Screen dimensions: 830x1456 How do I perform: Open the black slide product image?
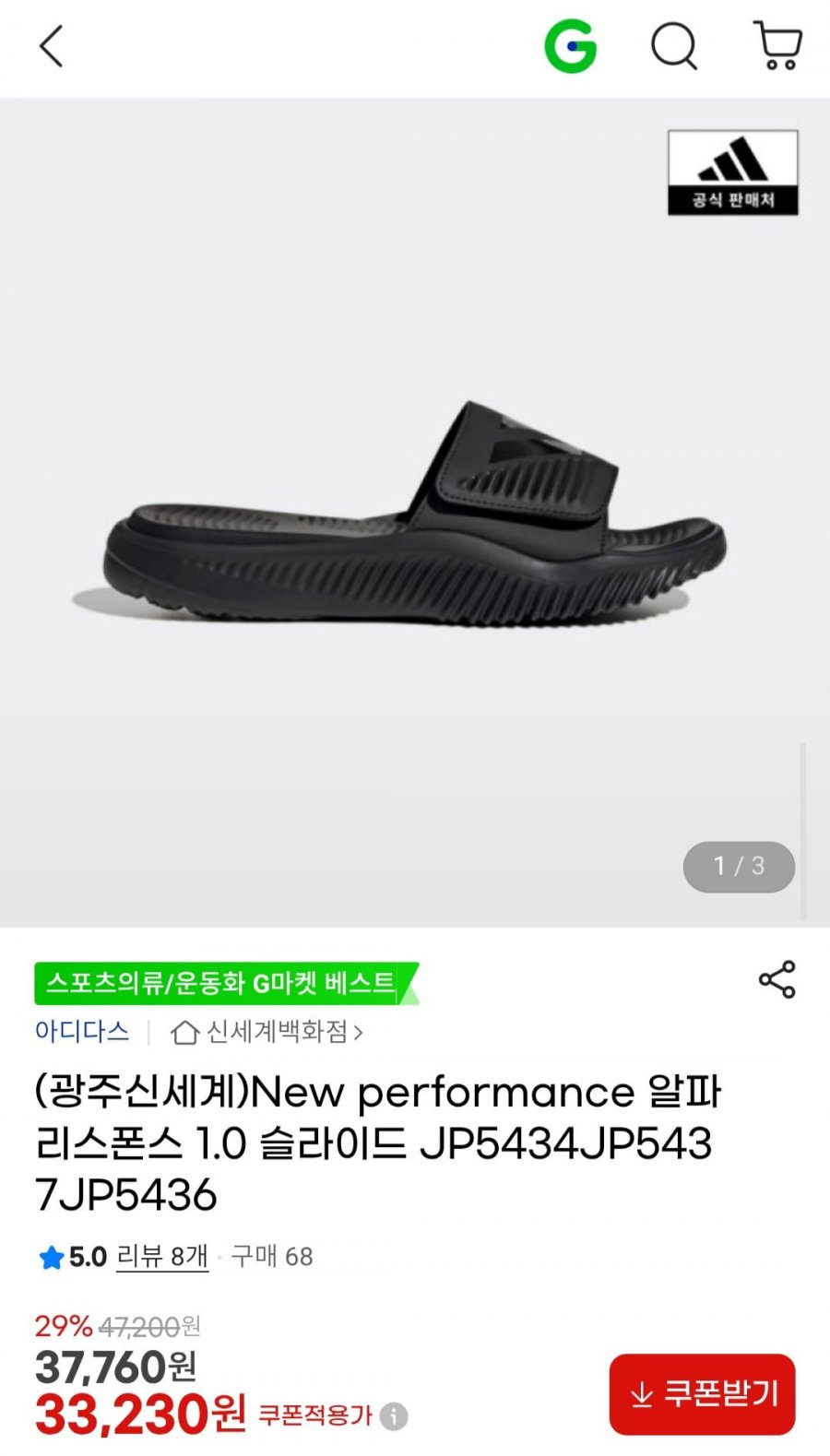(413, 513)
